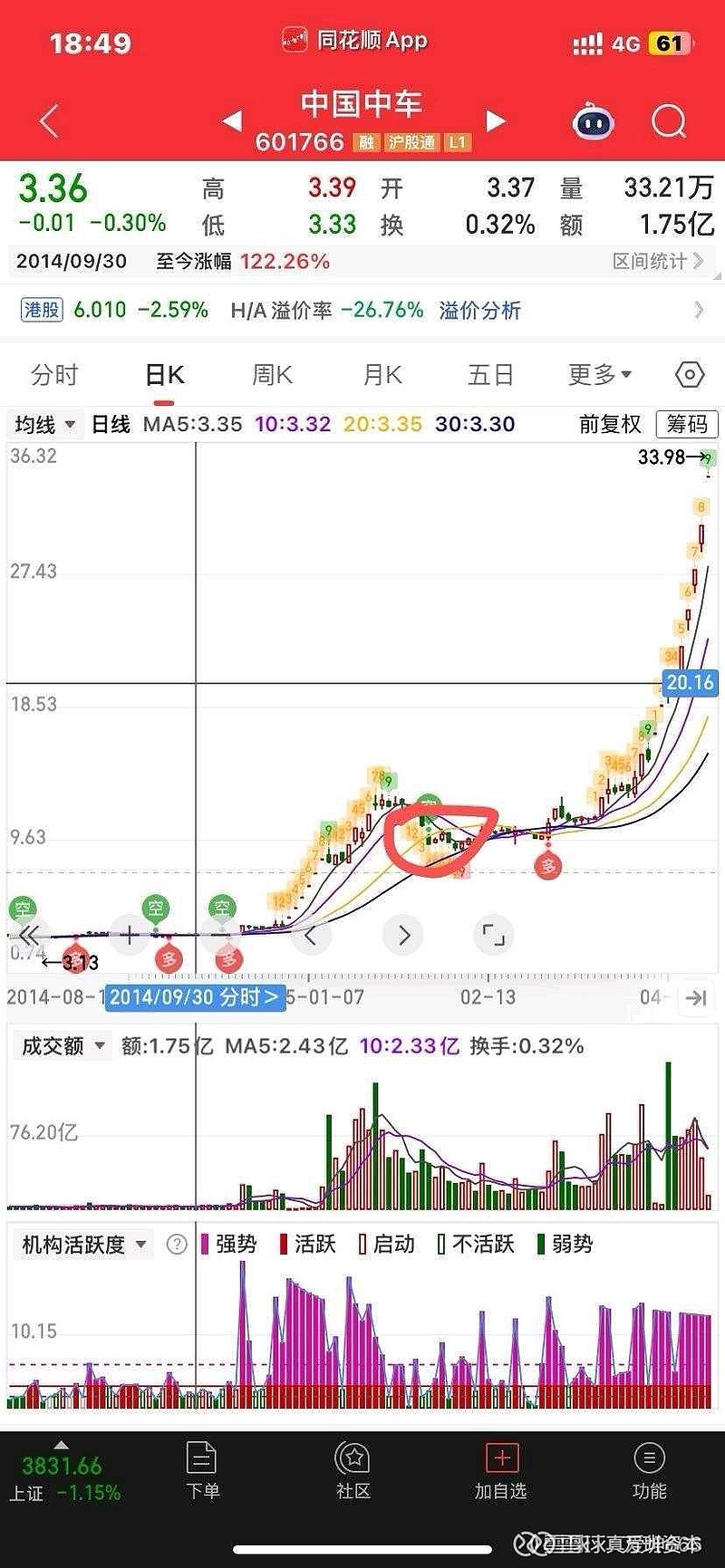Image resolution: width=725 pixels, height=1568 pixels.
Task: Tap the blue 2014/09/30 分时 timestamp
Action: pyautogui.click(x=195, y=997)
